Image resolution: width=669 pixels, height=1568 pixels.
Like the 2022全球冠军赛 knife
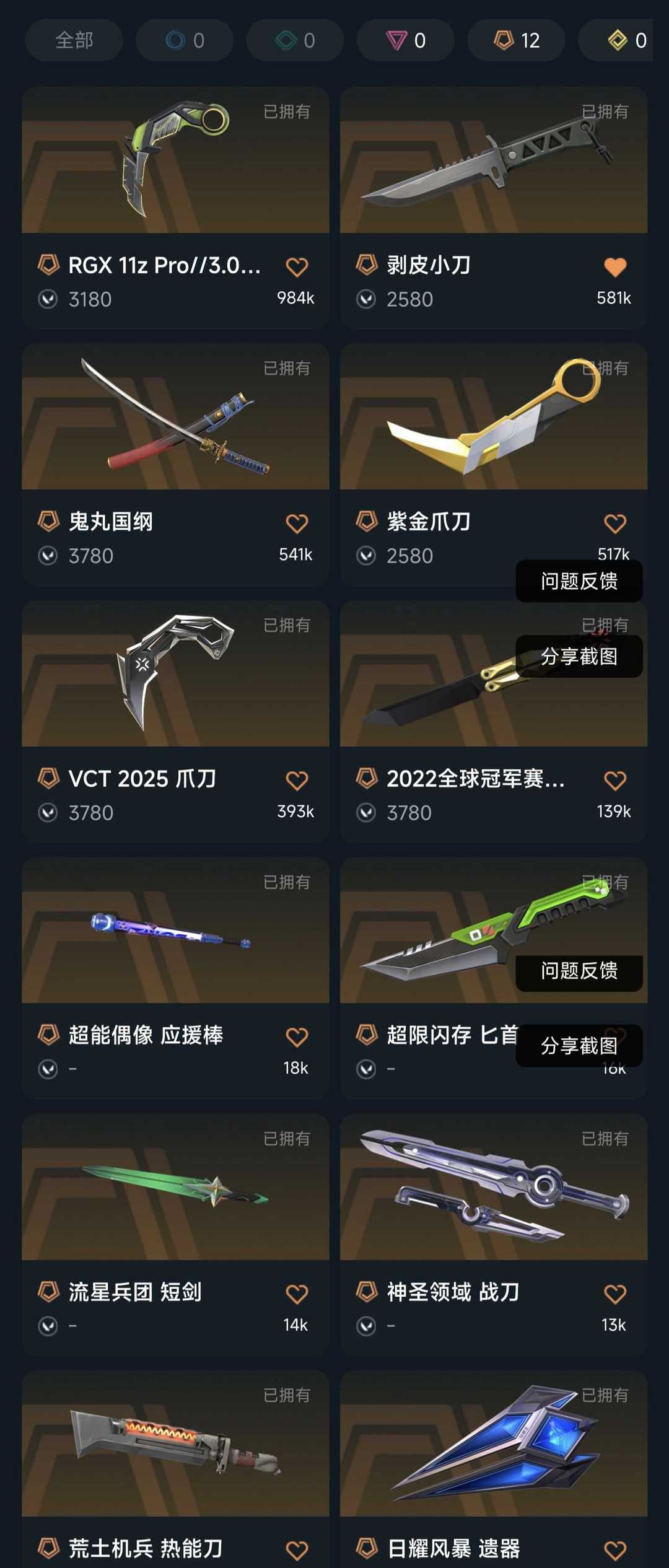(x=614, y=780)
